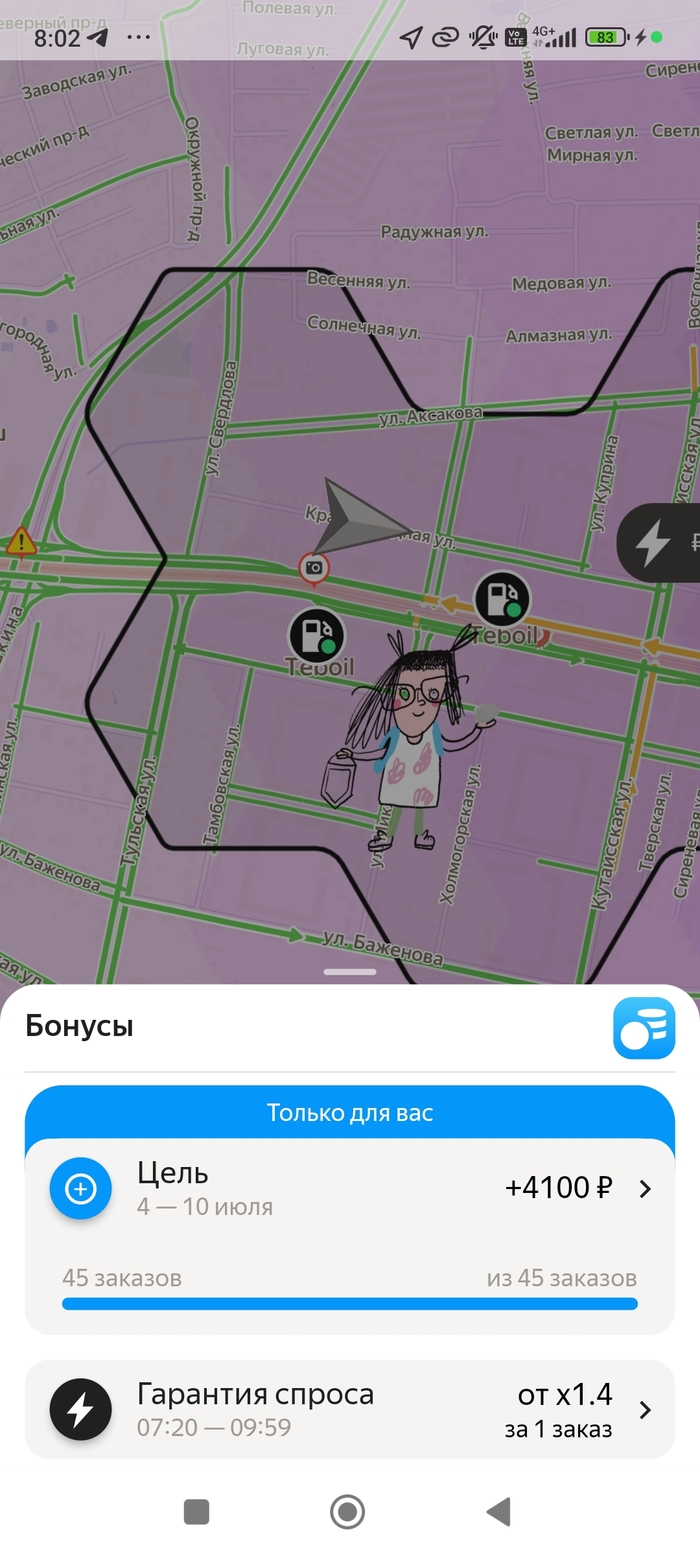Tap the blue coins icon beside Бонусы

pyautogui.click(x=644, y=1028)
